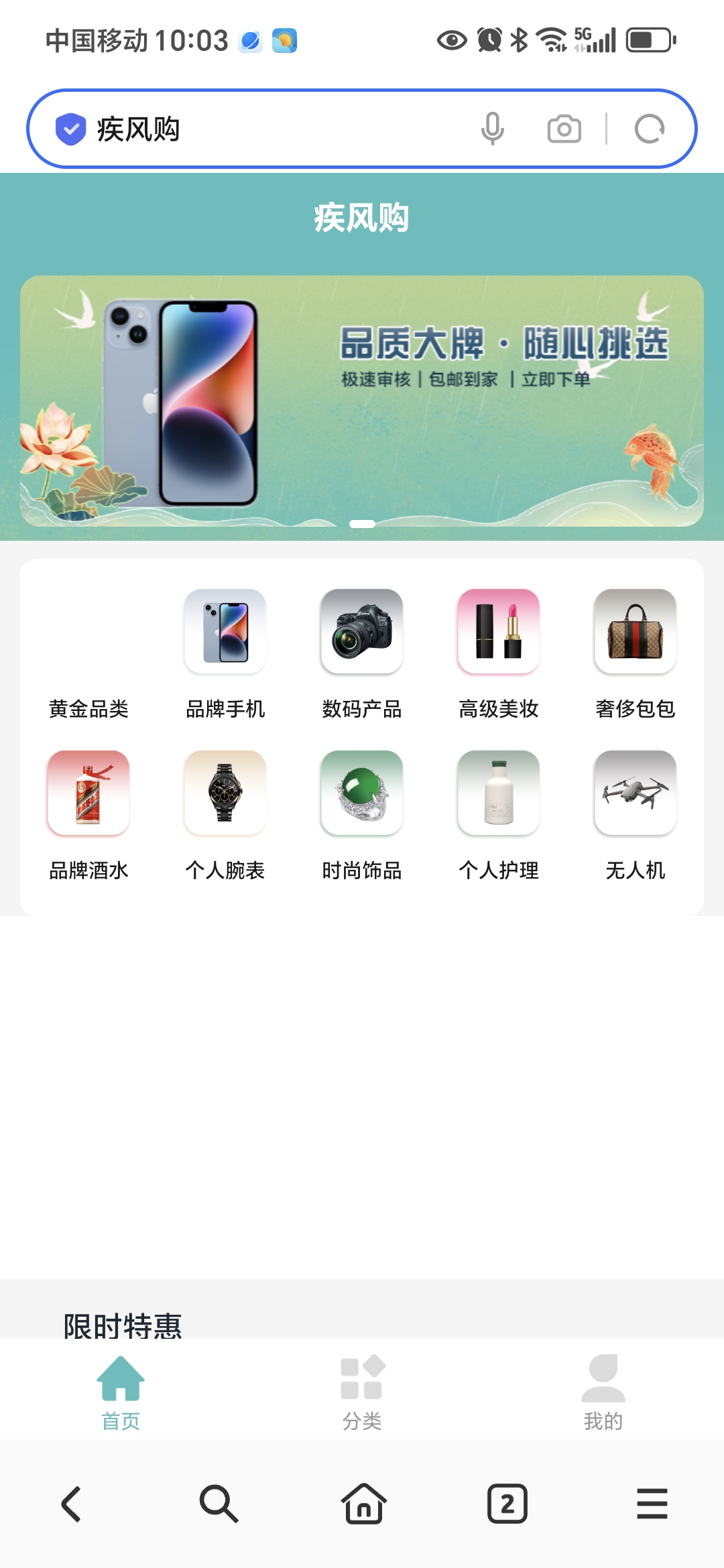724x1568 pixels.
Task: Go back with the browser back arrow
Action: tap(72, 1504)
